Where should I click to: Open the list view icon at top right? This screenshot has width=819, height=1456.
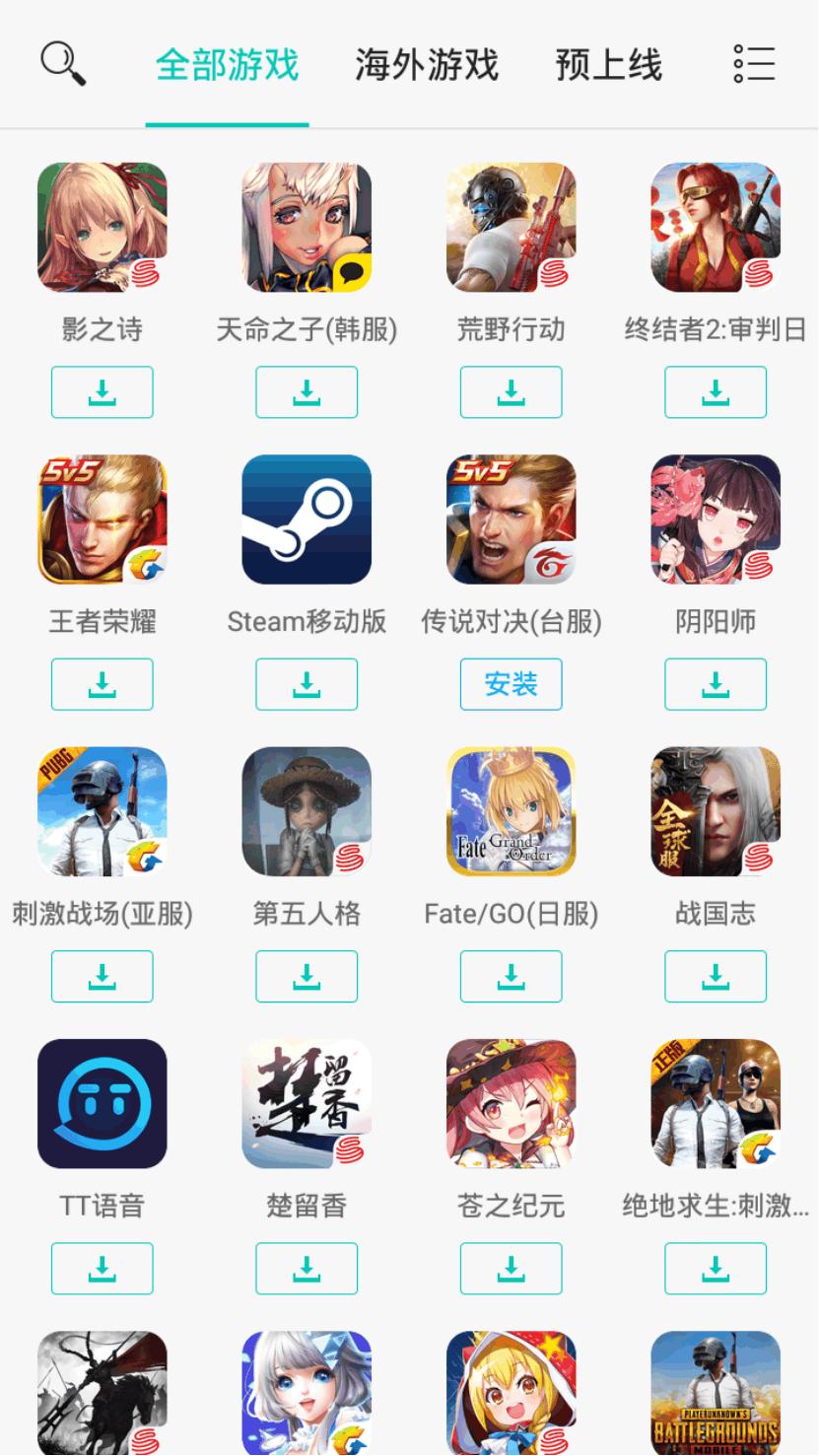[x=754, y=63]
